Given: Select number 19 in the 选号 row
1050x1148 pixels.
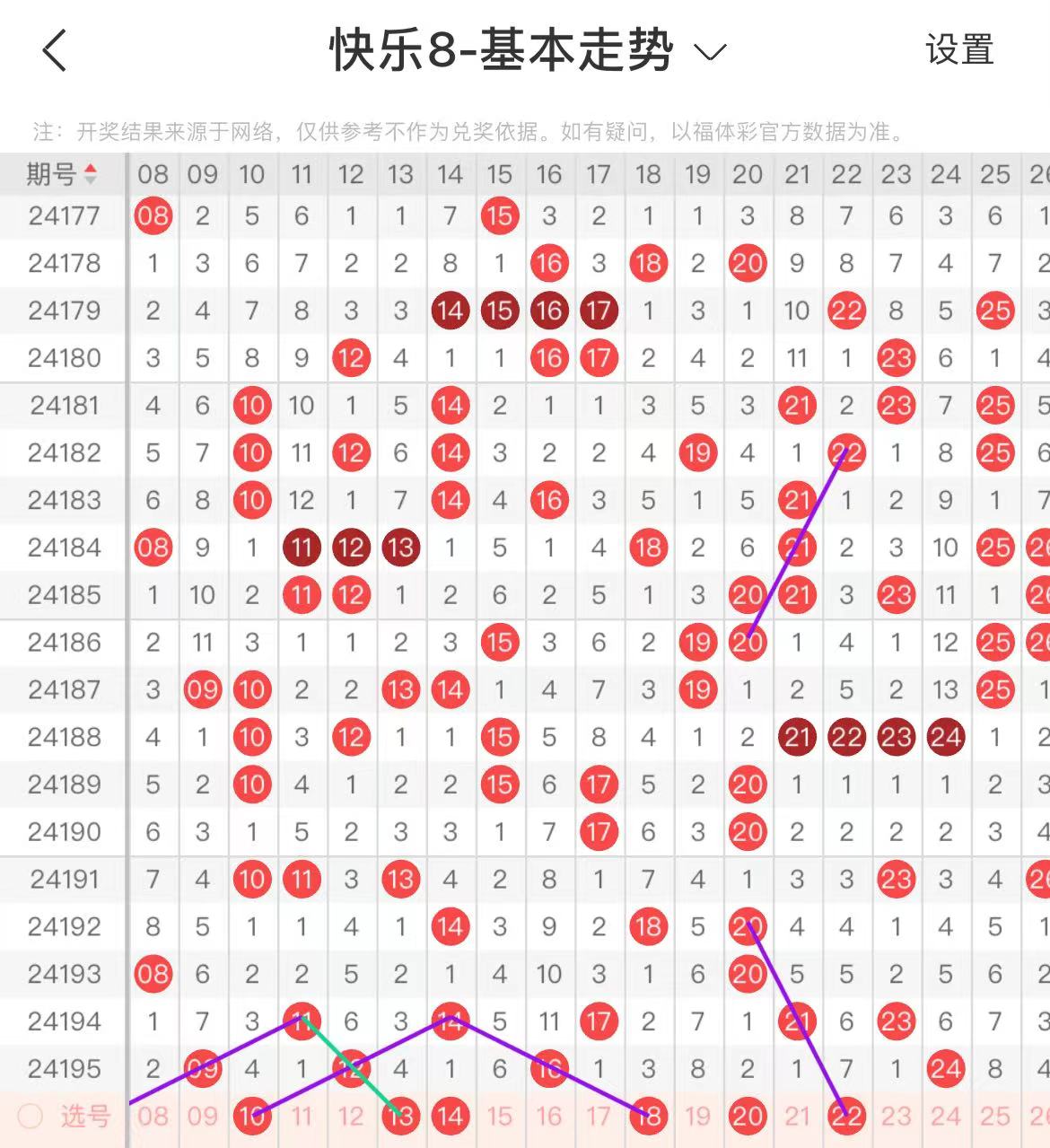Looking at the screenshot, I should tap(697, 1116).
